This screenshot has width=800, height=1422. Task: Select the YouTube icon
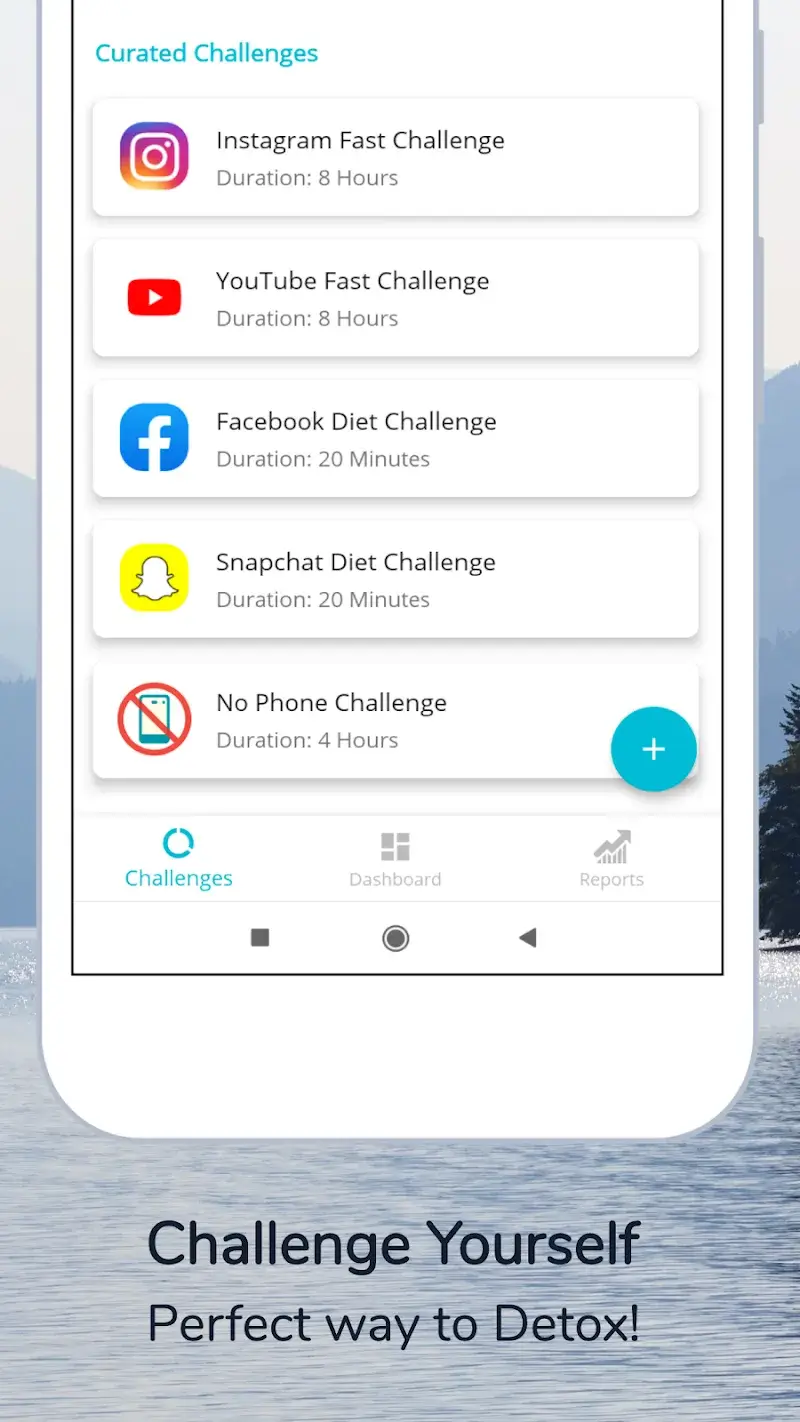click(x=154, y=297)
